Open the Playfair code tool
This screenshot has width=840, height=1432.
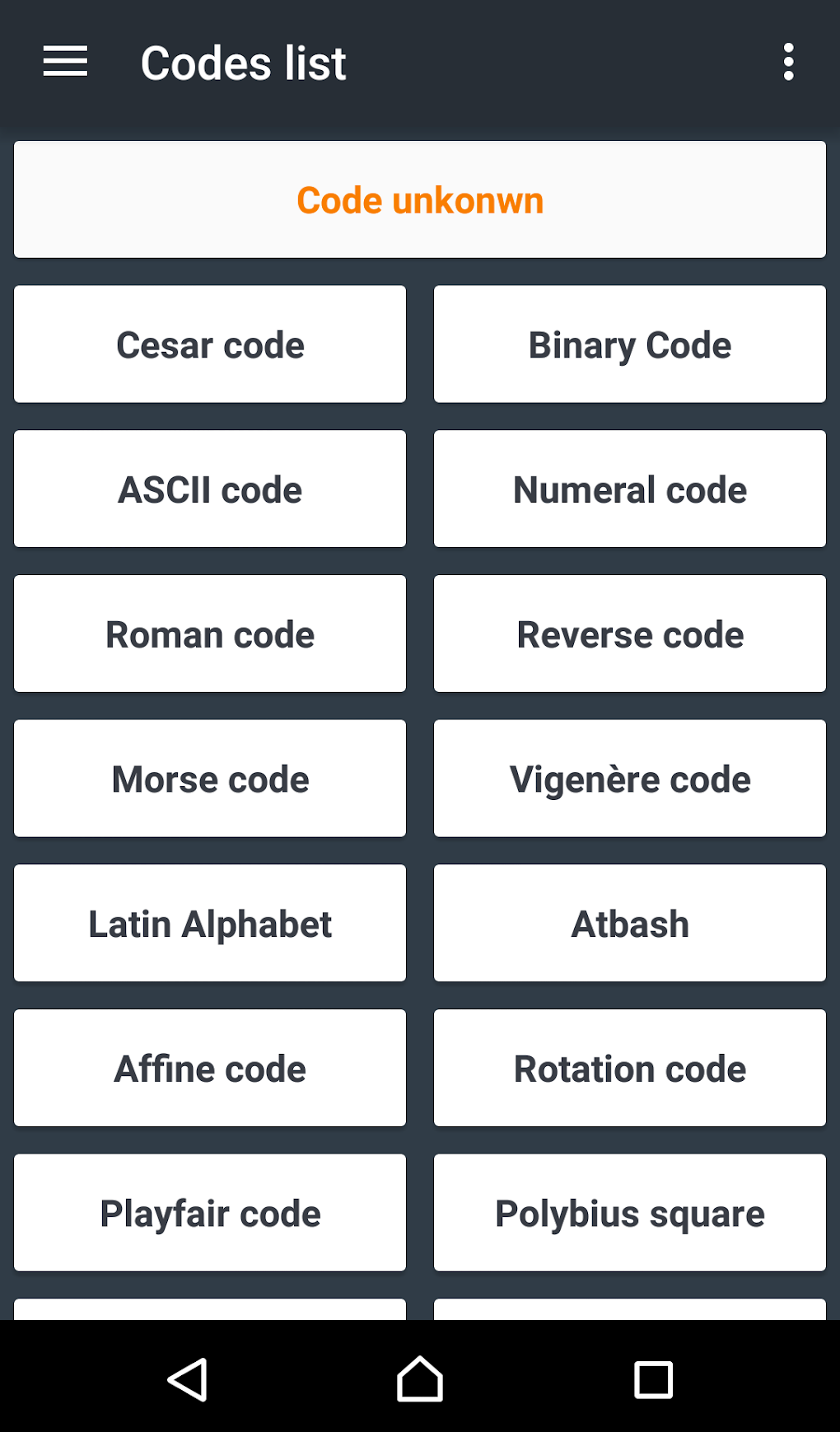[x=209, y=1212]
